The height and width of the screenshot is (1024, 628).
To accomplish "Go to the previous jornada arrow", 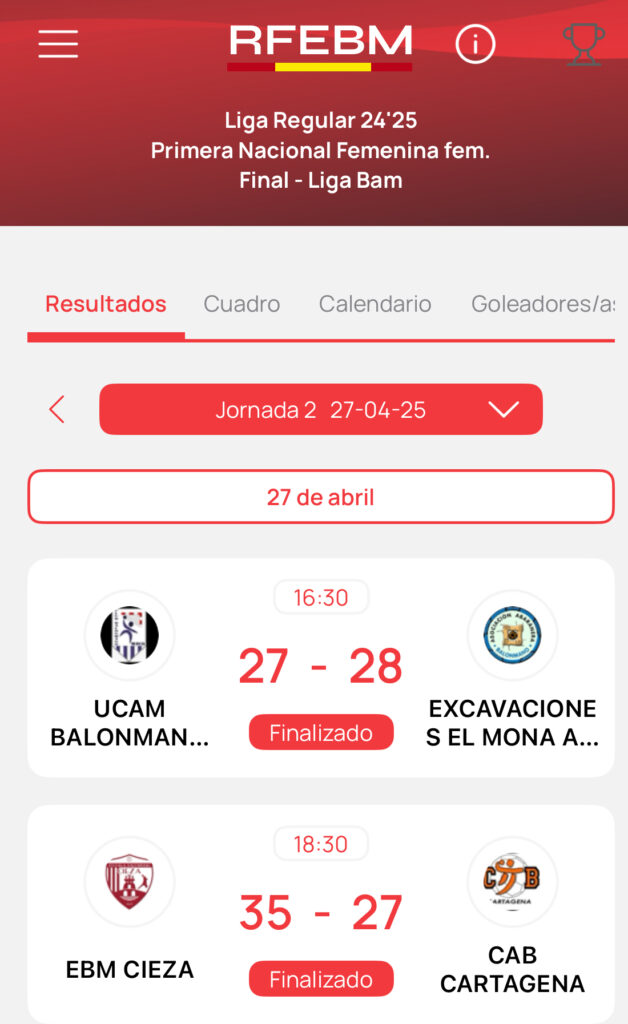I will tap(57, 409).
